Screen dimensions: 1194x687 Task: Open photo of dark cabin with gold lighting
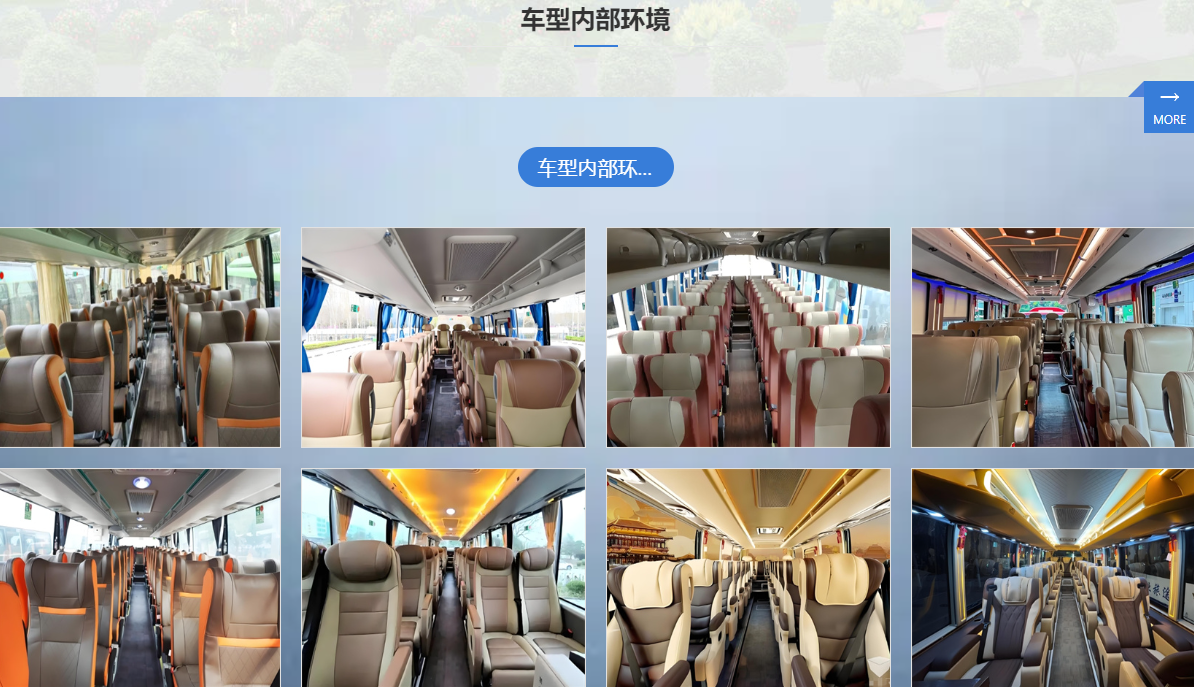[1052, 577]
